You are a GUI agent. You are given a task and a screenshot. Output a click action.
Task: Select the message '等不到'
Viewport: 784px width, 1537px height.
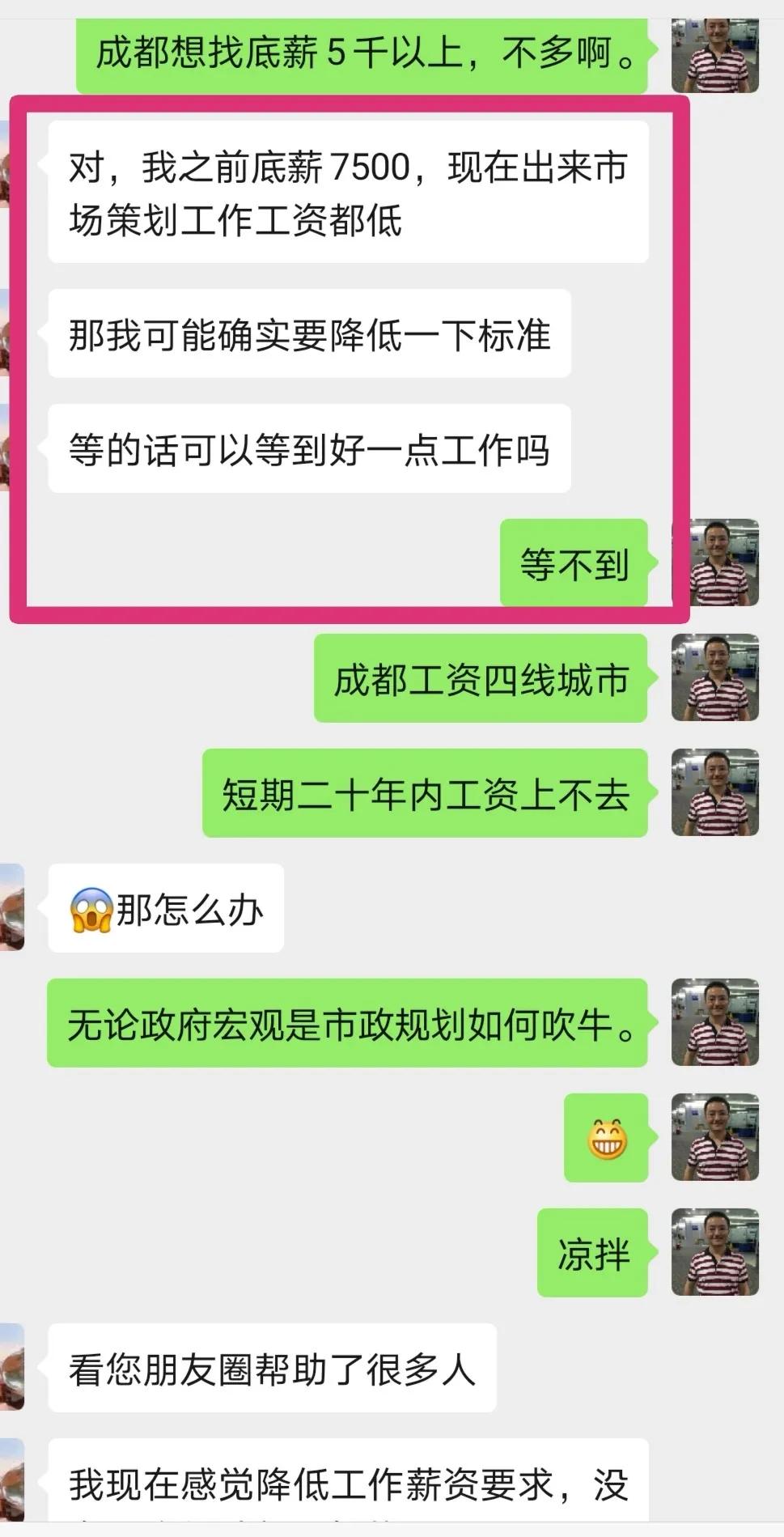pos(575,565)
